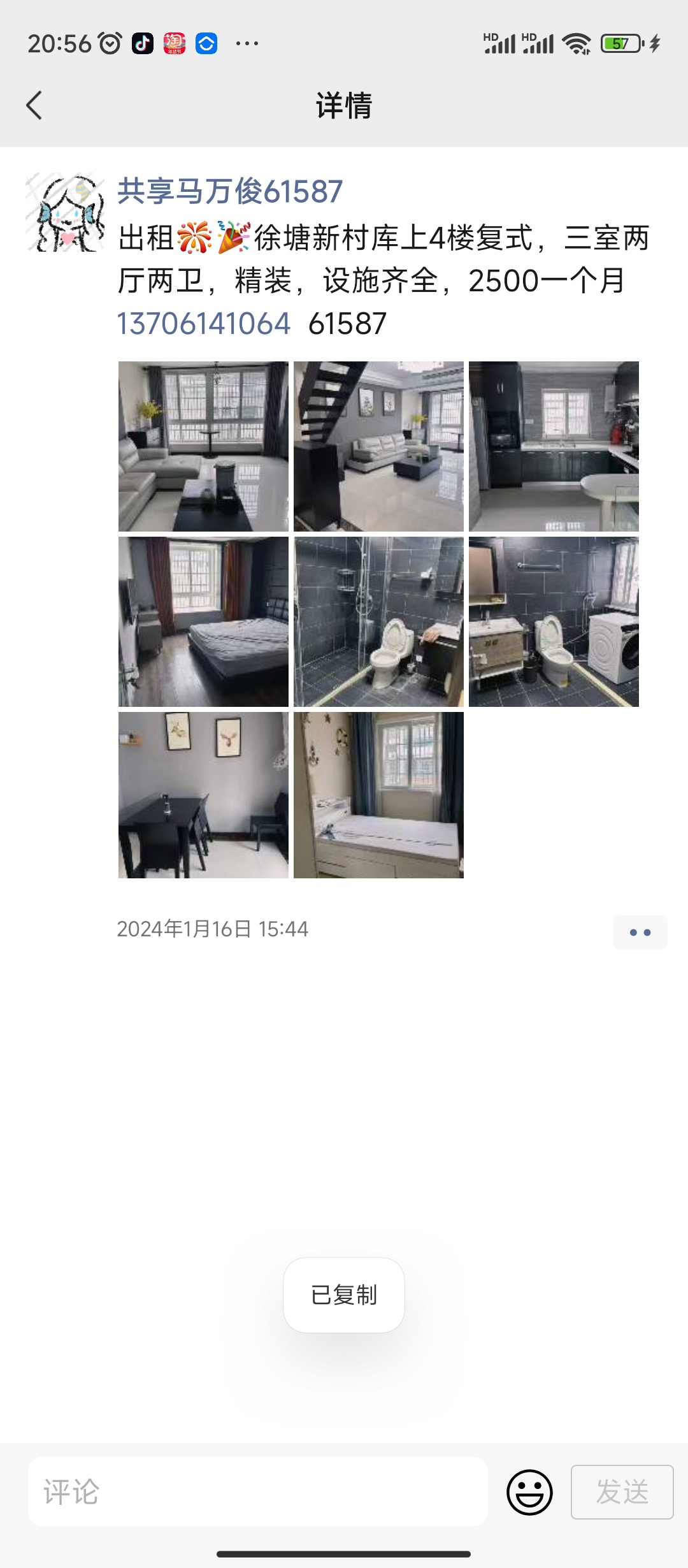Open the white bed room photo
Screen dimensions: 688x1568
tap(378, 795)
